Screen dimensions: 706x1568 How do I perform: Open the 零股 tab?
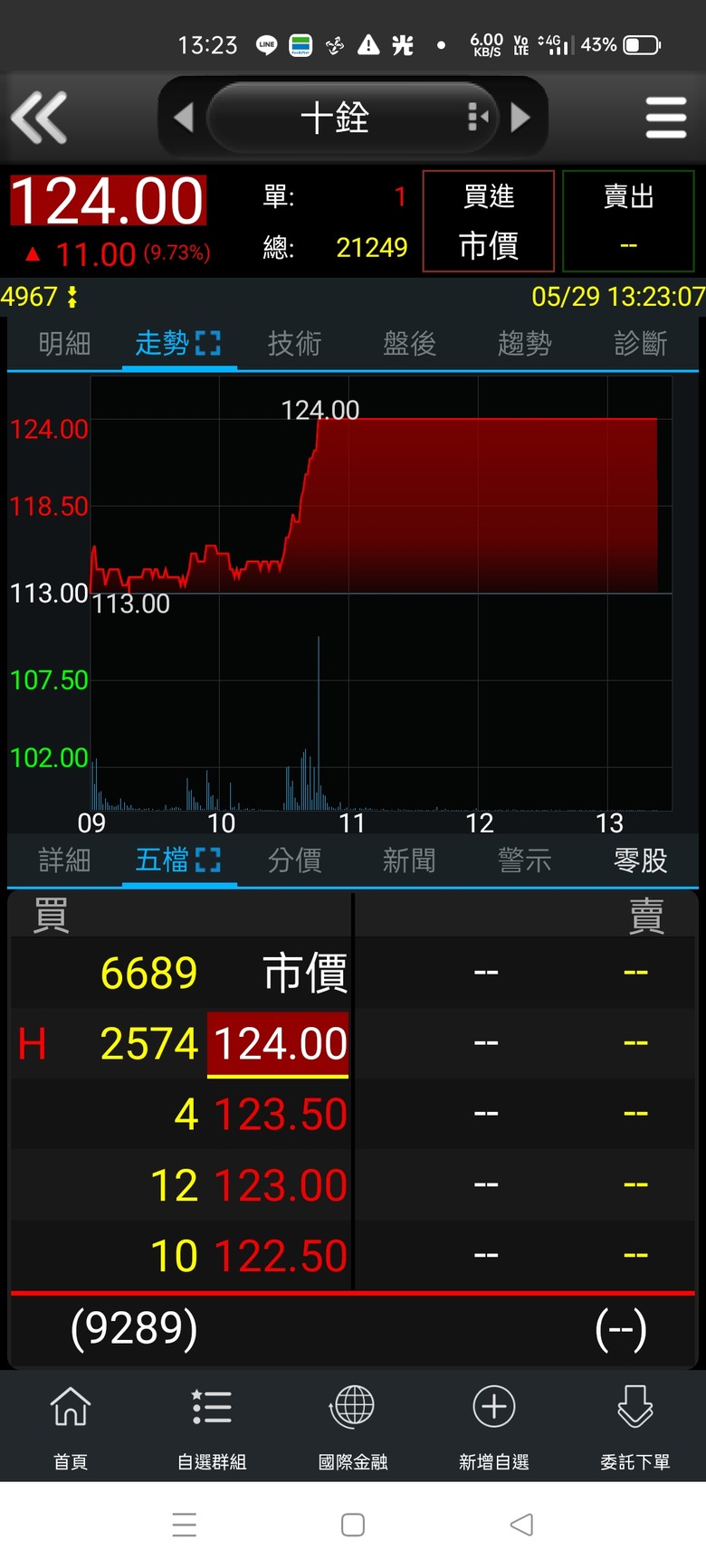(640, 860)
